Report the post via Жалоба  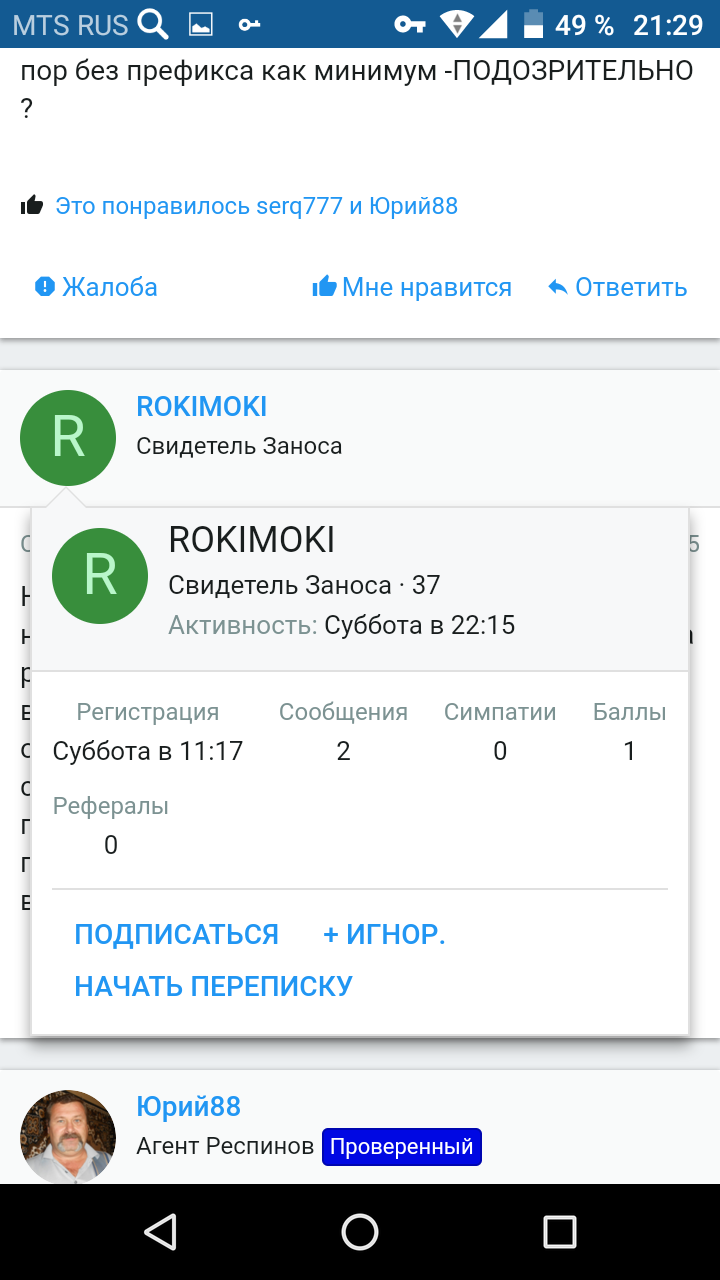96,288
